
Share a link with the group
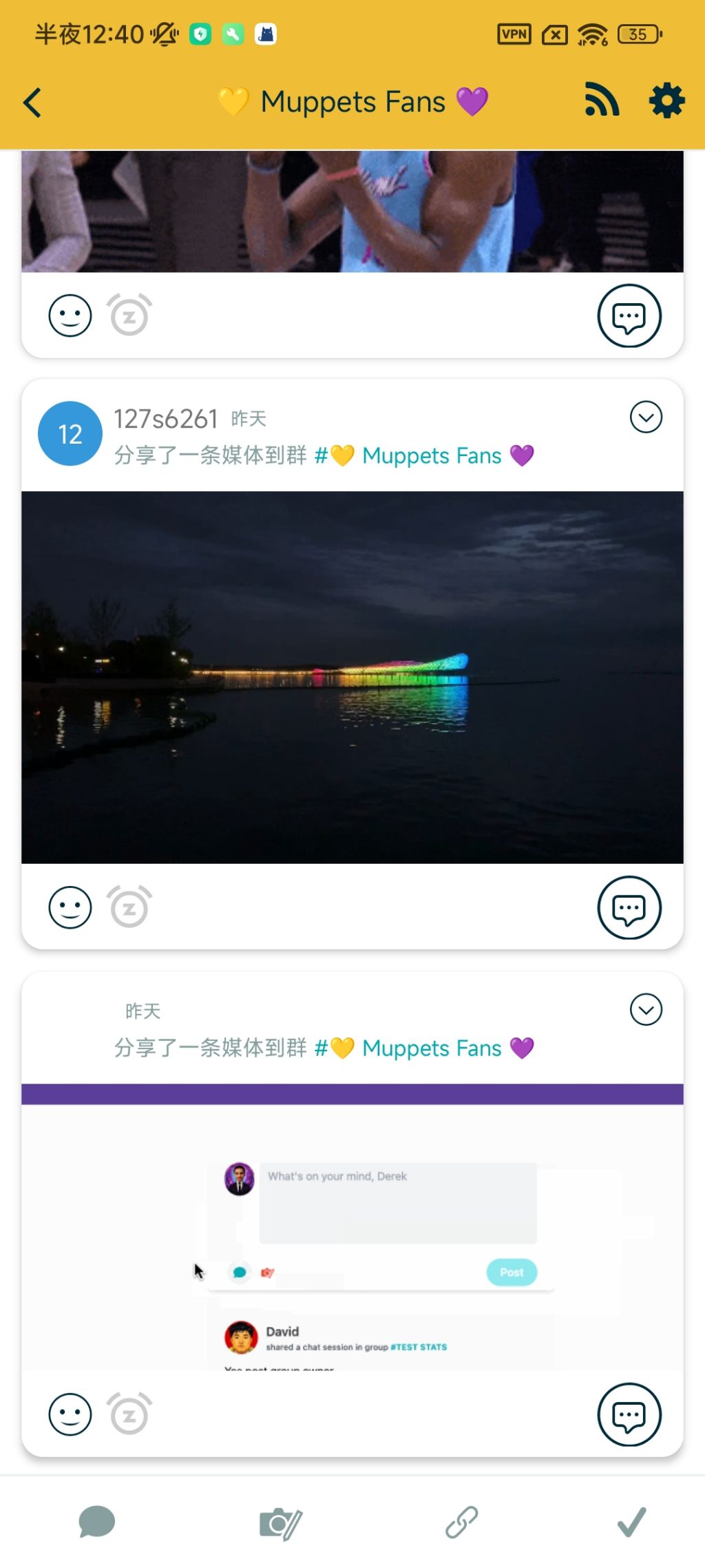tap(461, 1523)
